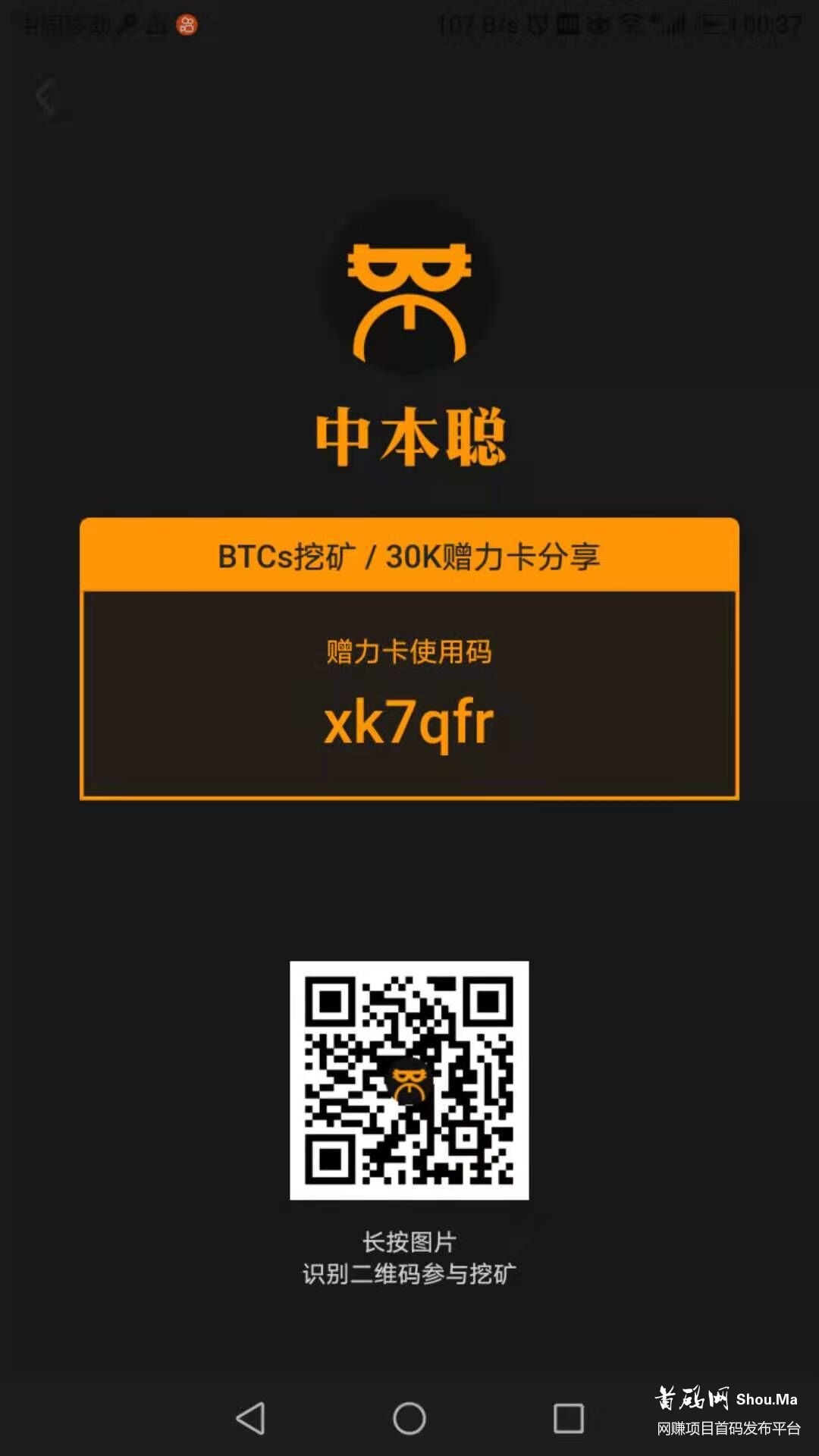819x1456 pixels.
Task: Tap the eye-style icon in the status bar
Action: [x=599, y=24]
